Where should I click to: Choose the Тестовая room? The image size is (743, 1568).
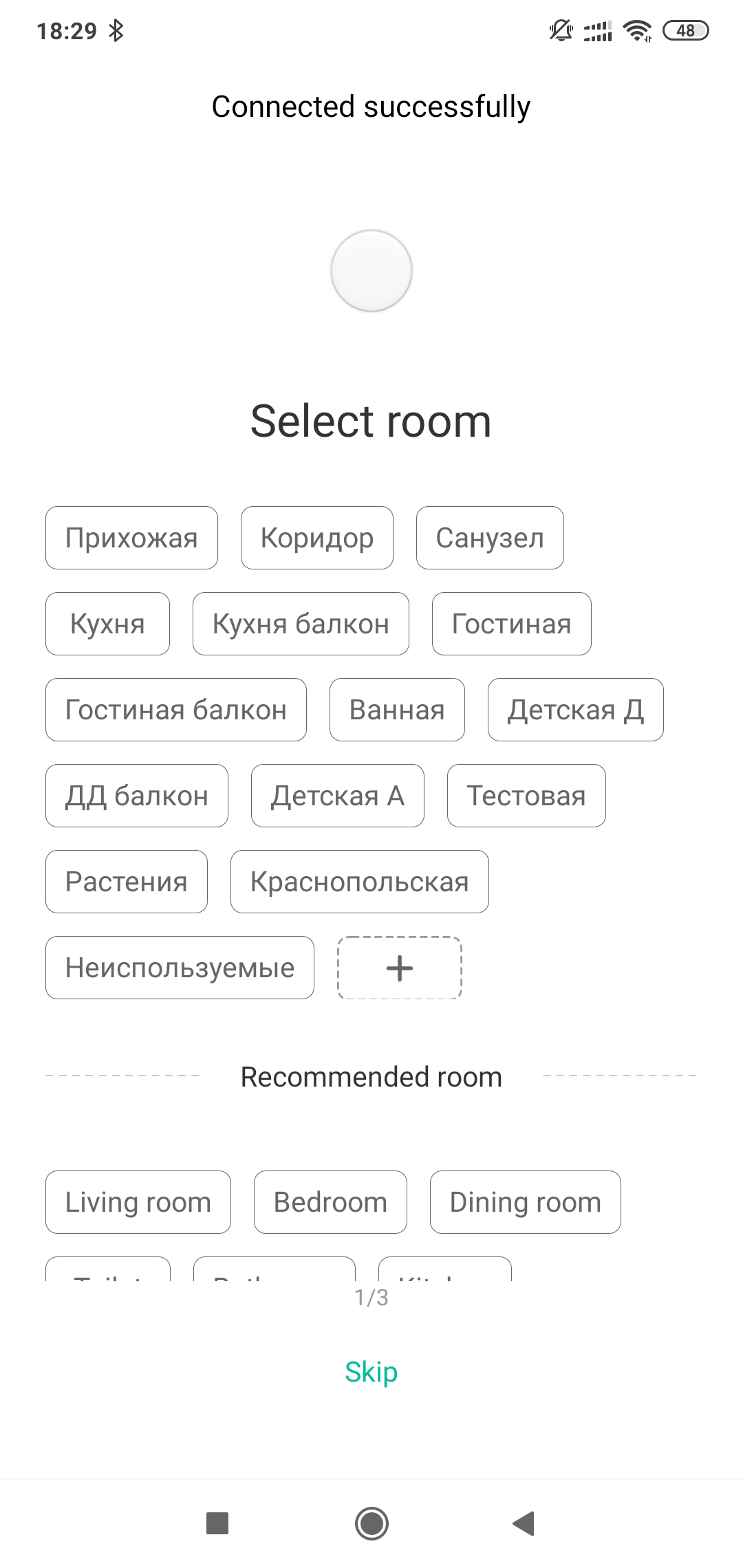click(526, 796)
